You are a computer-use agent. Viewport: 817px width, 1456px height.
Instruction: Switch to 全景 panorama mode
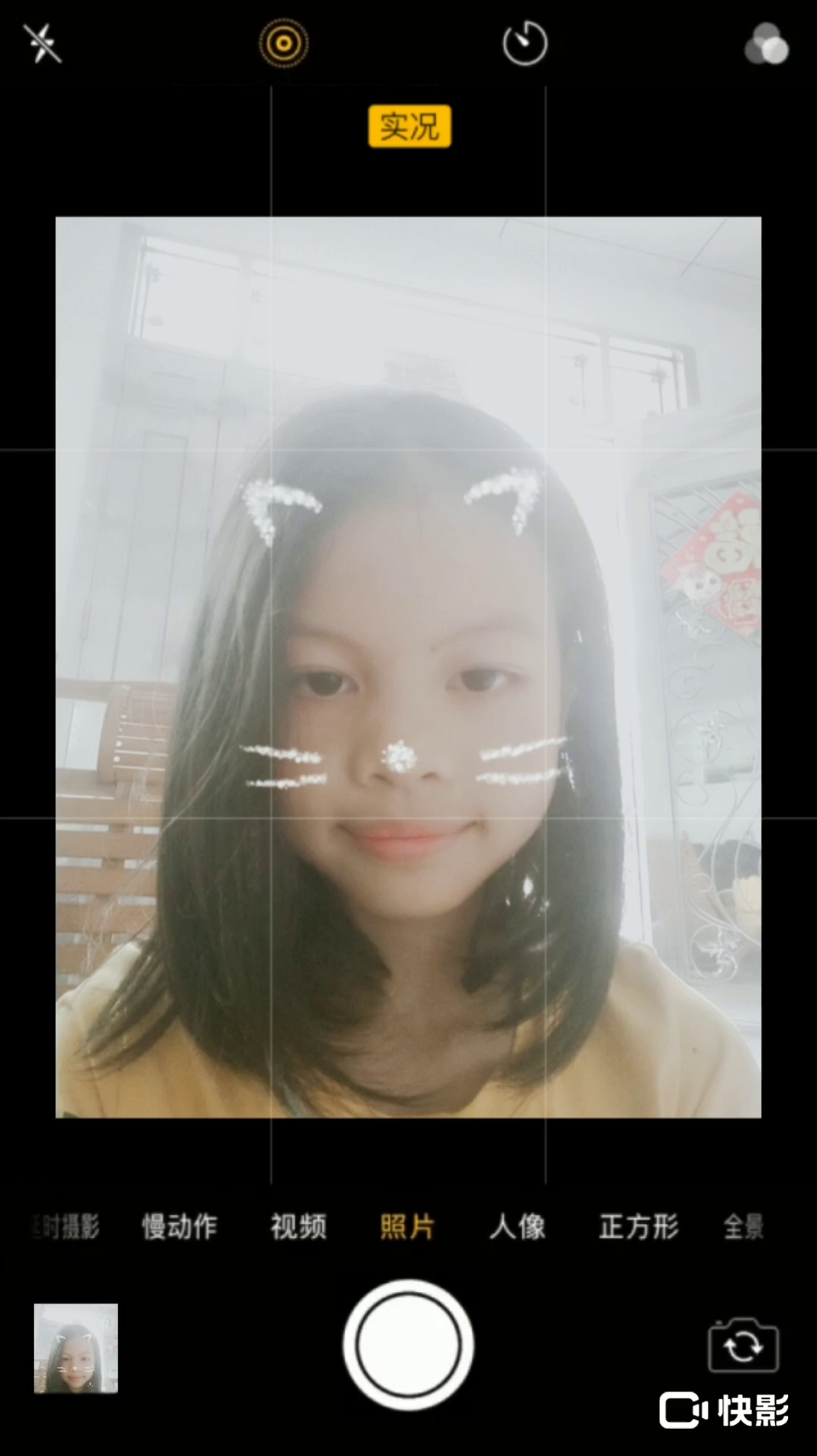[743, 1226]
